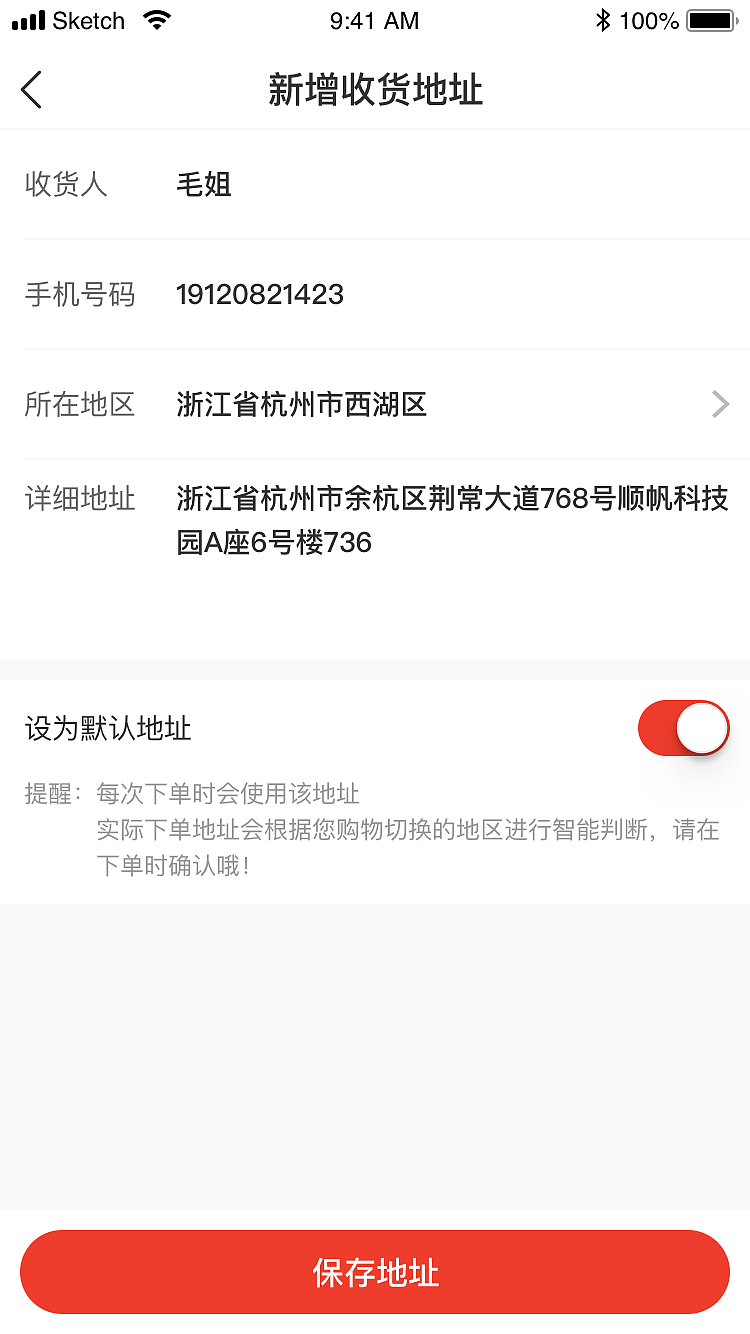Tap the back arrow icon
Viewport: 750px width, 1334px height.
coord(31,89)
